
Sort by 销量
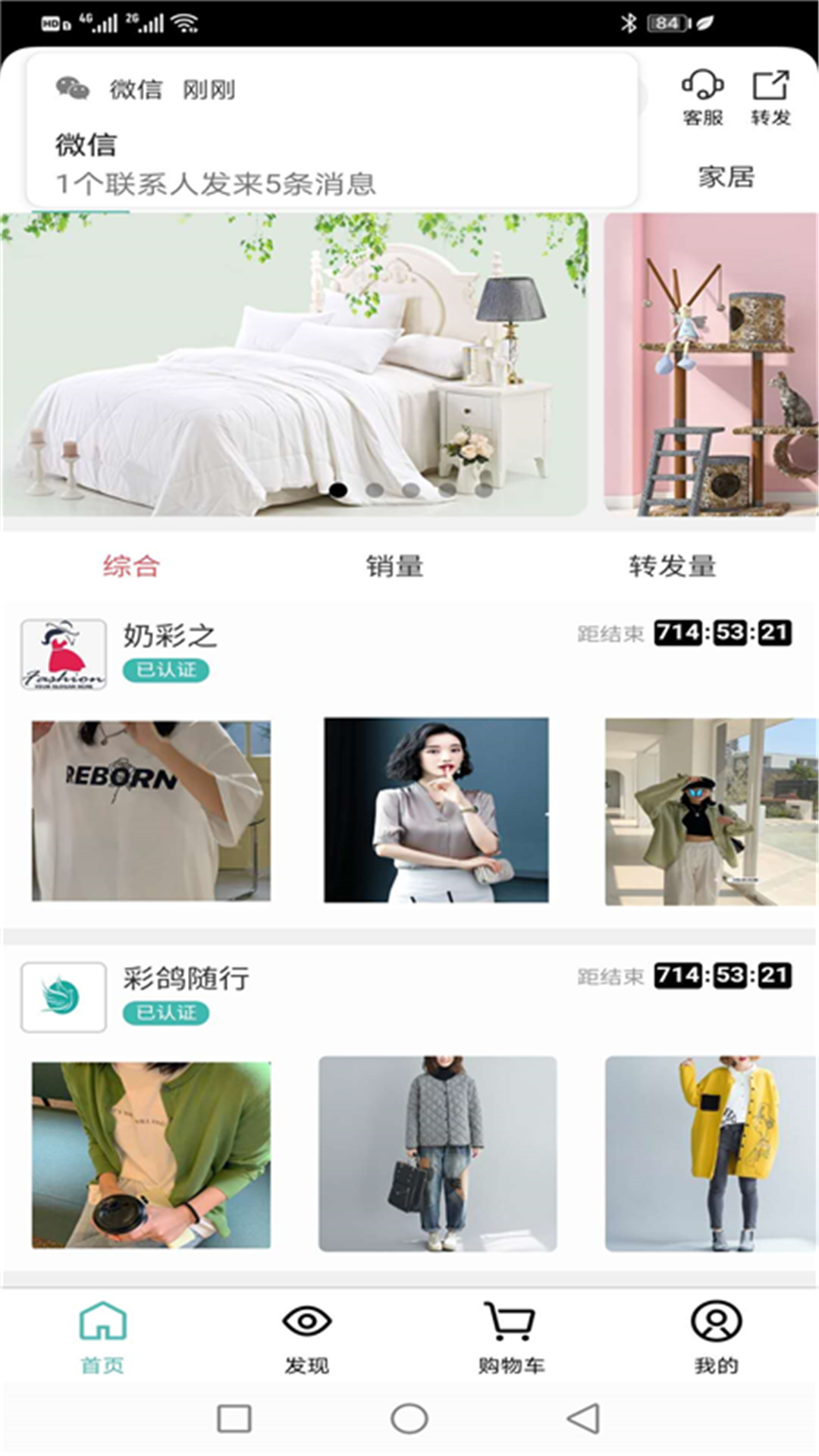click(x=394, y=566)
